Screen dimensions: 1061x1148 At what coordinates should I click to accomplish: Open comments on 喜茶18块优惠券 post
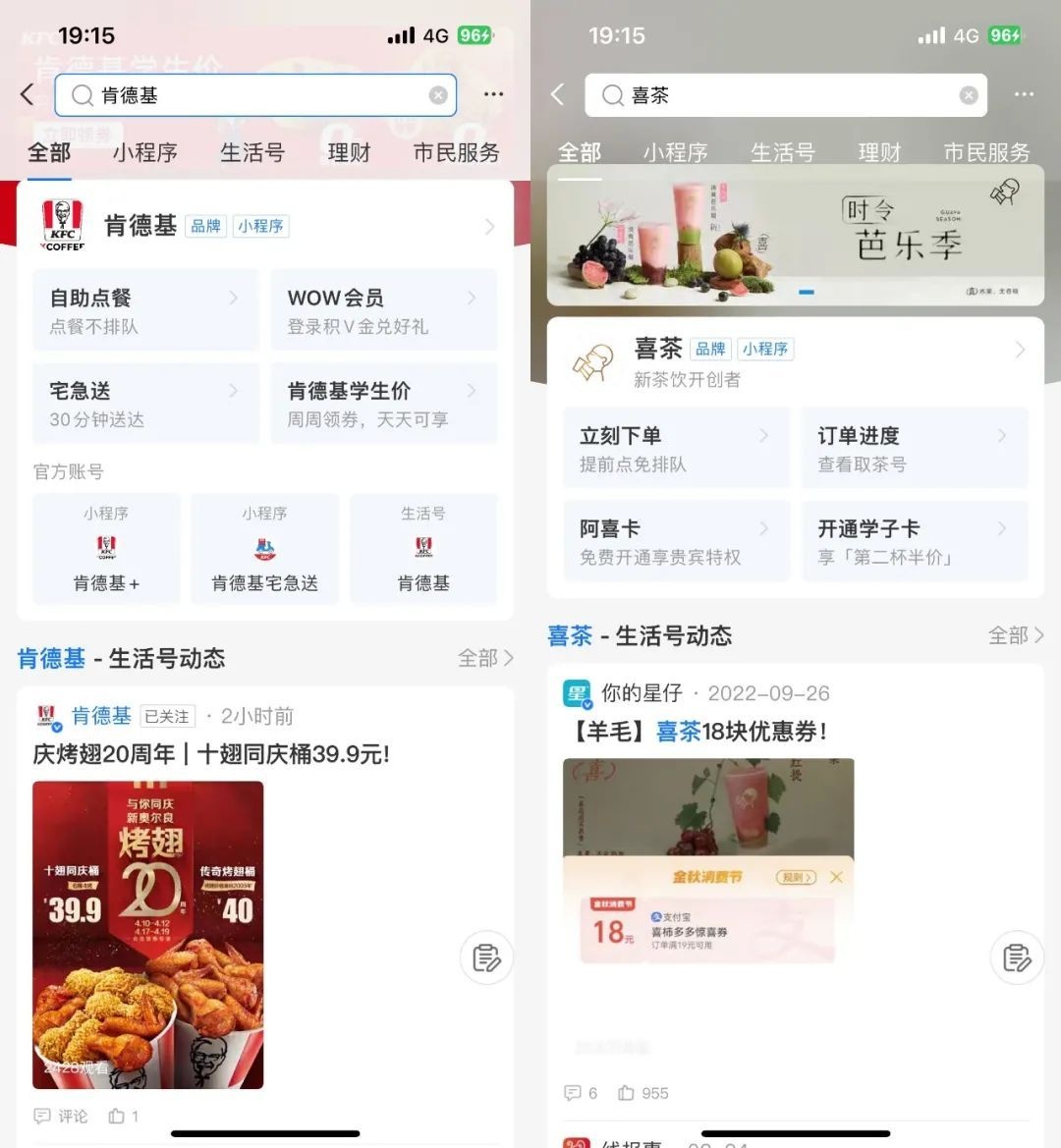click(x=581, y=1093)
